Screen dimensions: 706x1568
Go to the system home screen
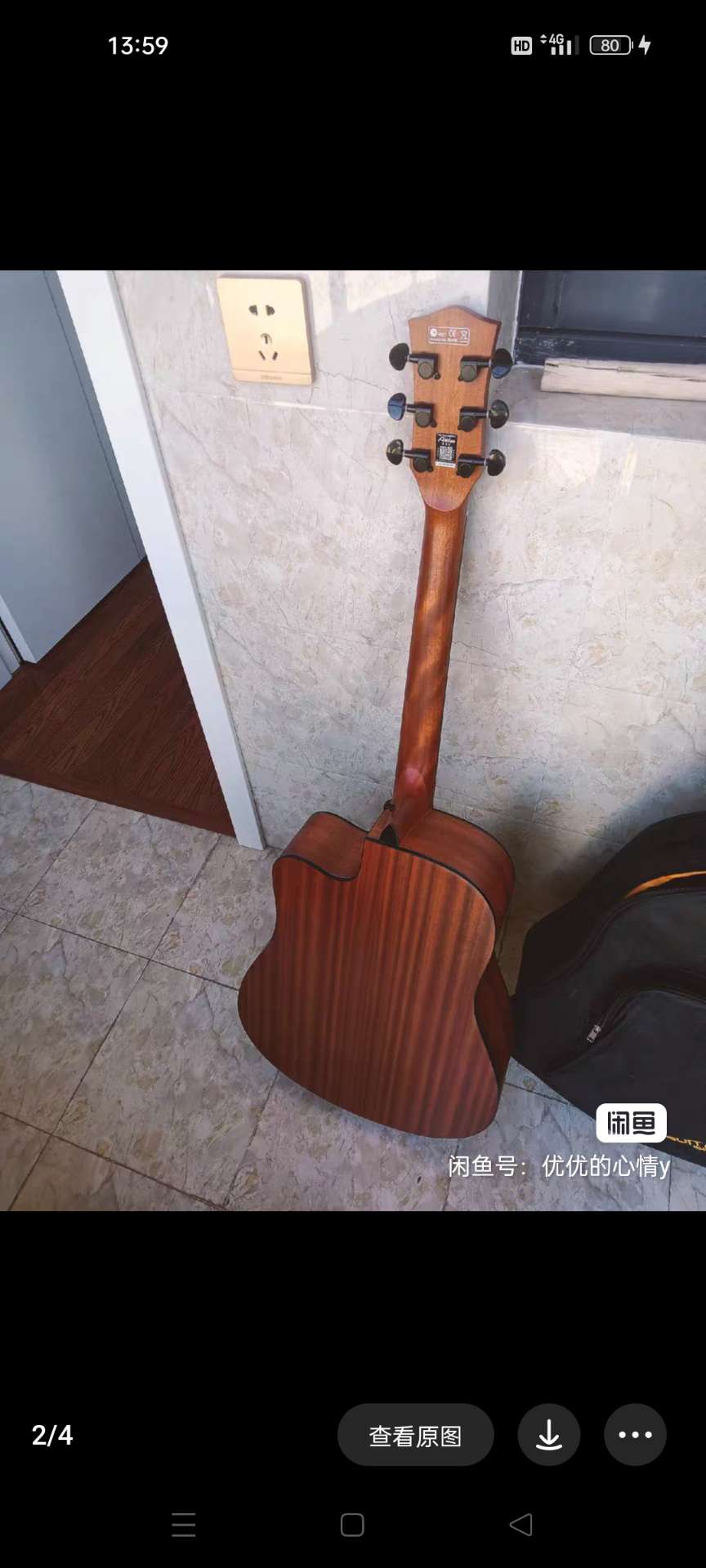point(352,1525)
